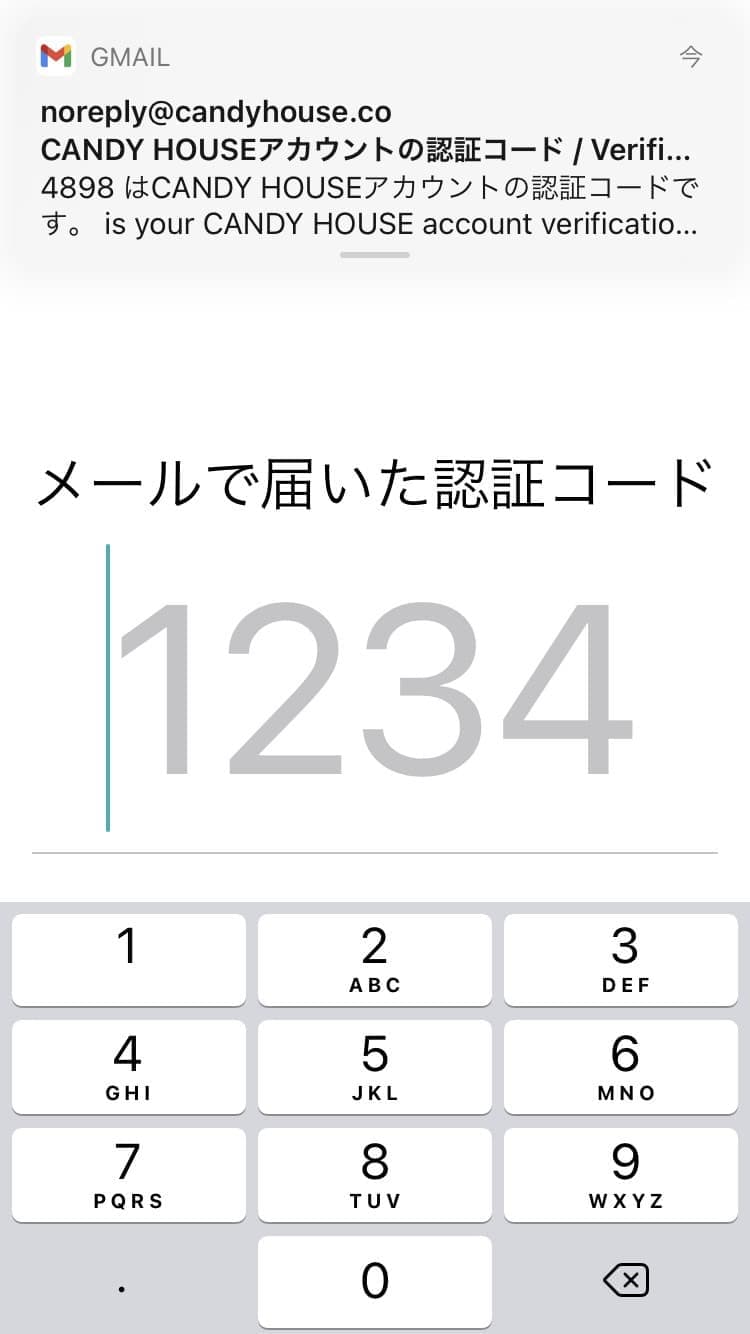Tap the 9 key on the keypad
Image resolution: width=750 pixels, height=1334 pixels.
pos(621,1174)
